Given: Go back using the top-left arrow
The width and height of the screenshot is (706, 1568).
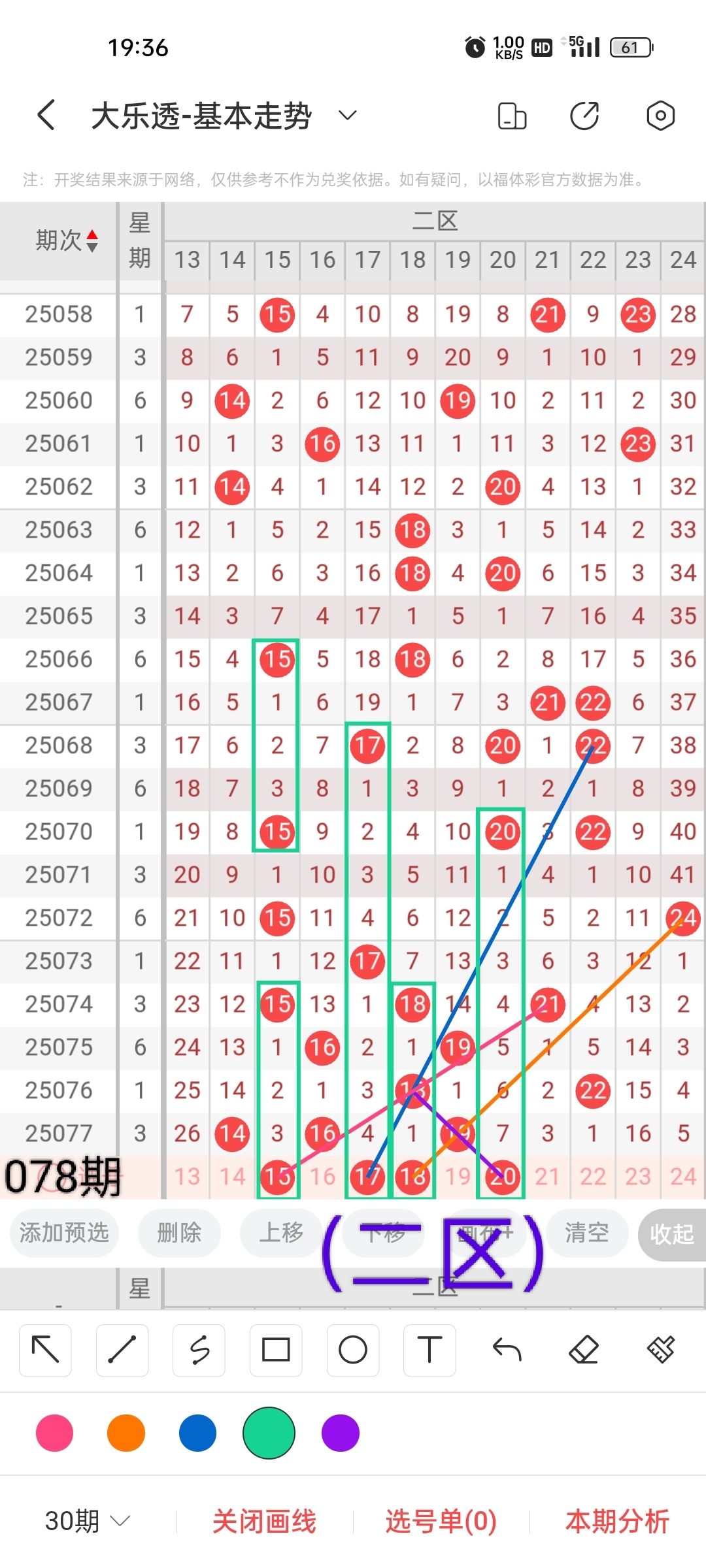Looking at the screenshot, I should tap(46, 116).
